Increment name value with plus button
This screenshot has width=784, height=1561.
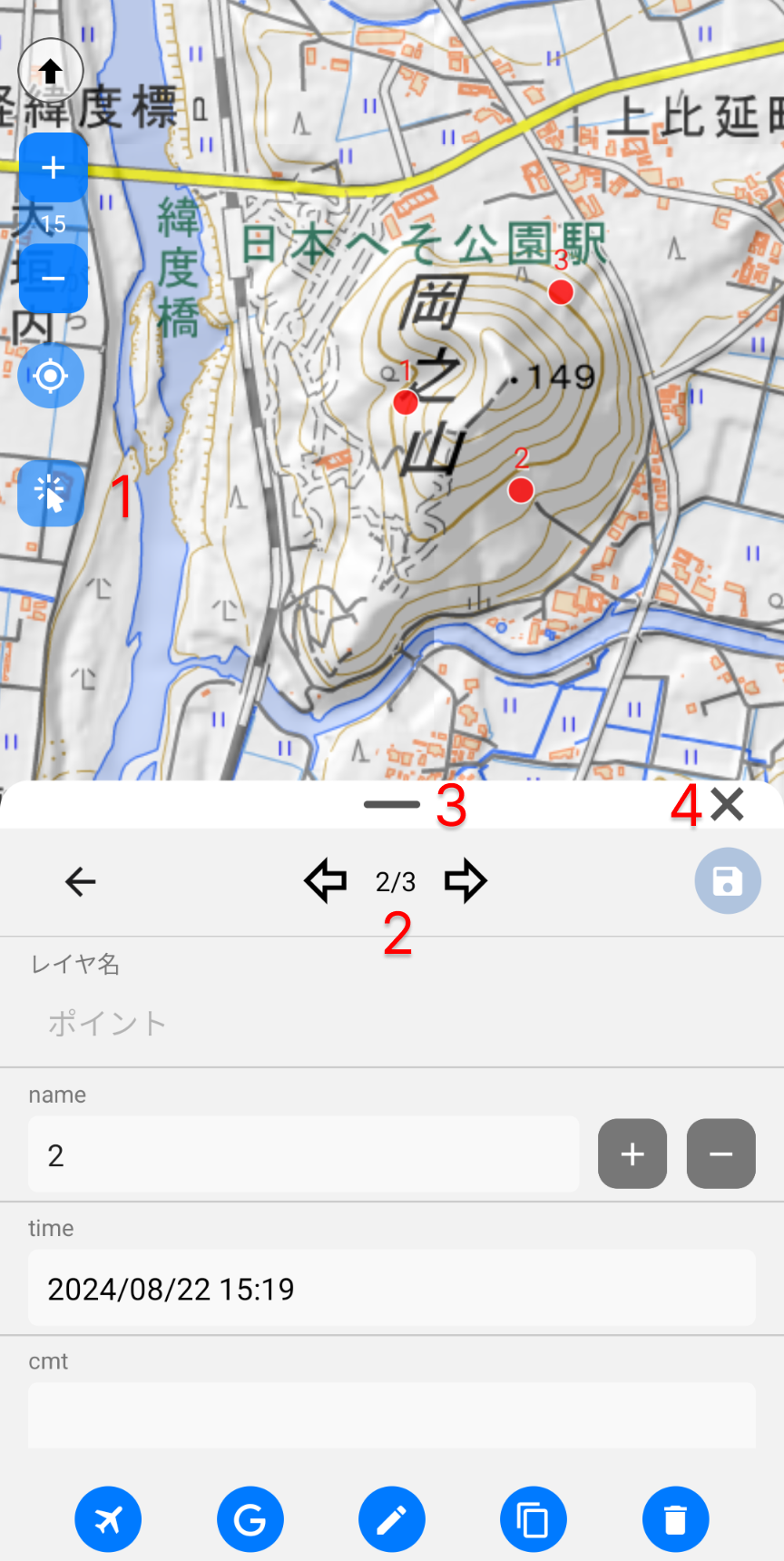632,1154
